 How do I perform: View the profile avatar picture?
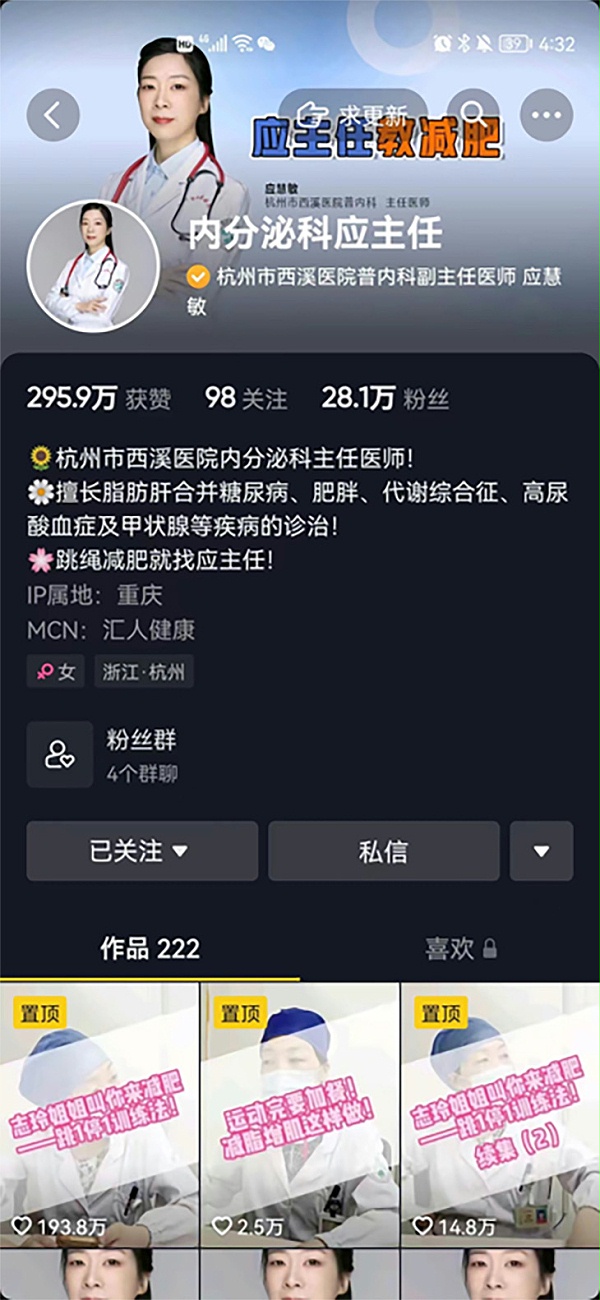(93, 266)
